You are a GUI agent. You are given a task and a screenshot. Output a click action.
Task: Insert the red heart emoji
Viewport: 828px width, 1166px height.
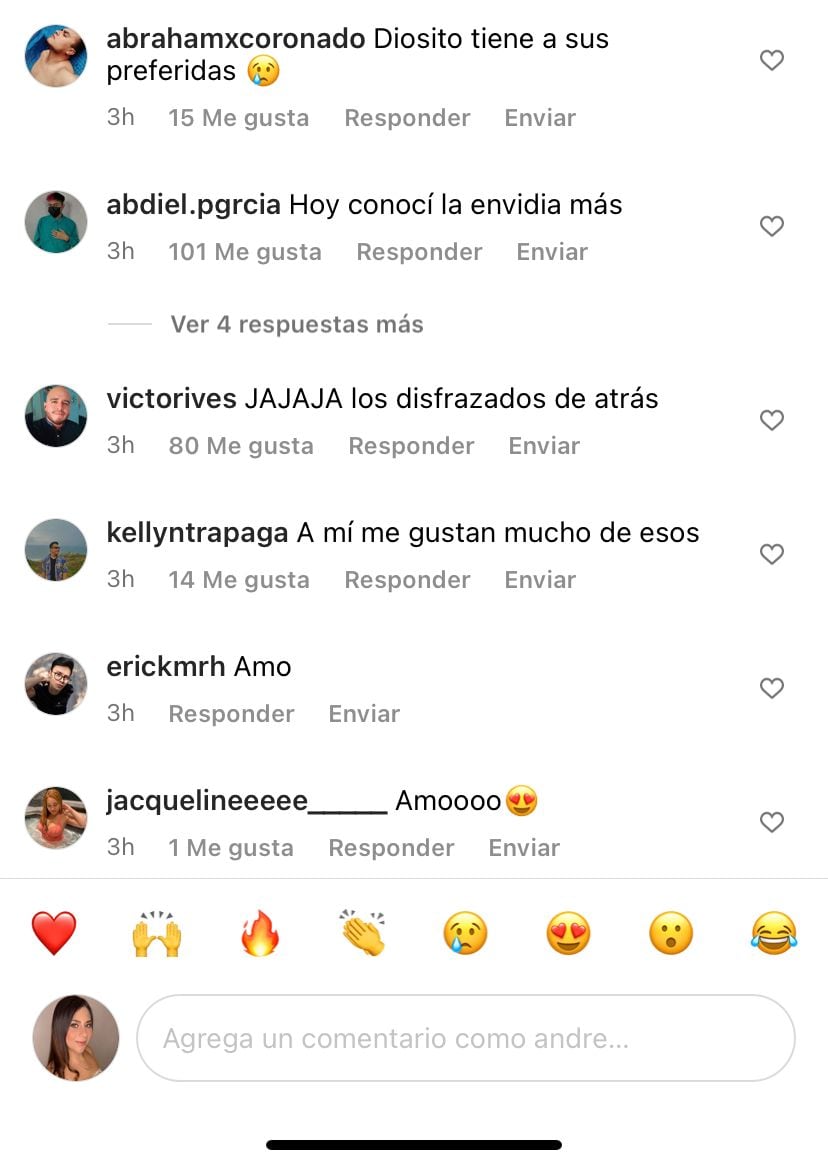click(54, 934)
